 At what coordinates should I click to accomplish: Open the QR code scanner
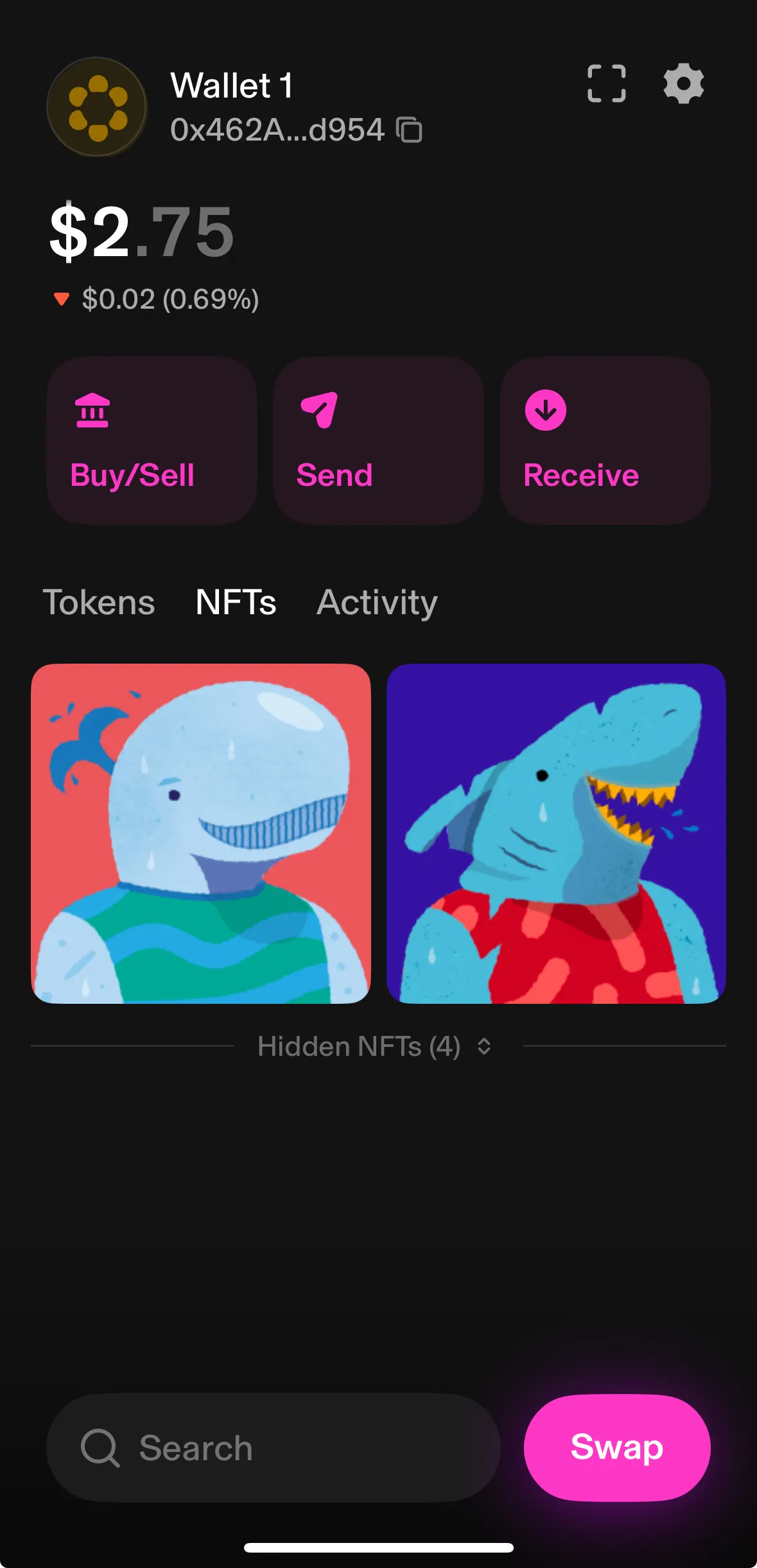pos(606,83)
